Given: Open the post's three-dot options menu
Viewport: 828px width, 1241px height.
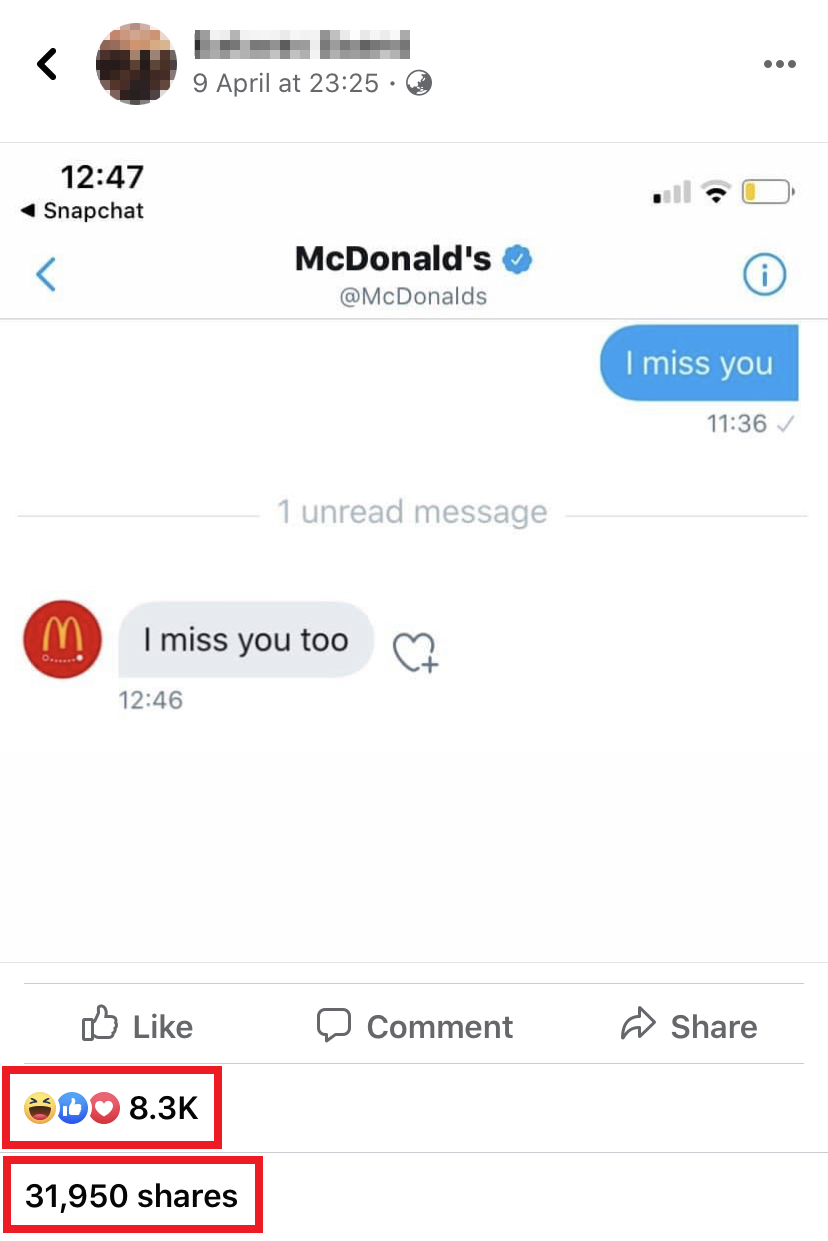Looking at the screenshot, I should 779,64.
